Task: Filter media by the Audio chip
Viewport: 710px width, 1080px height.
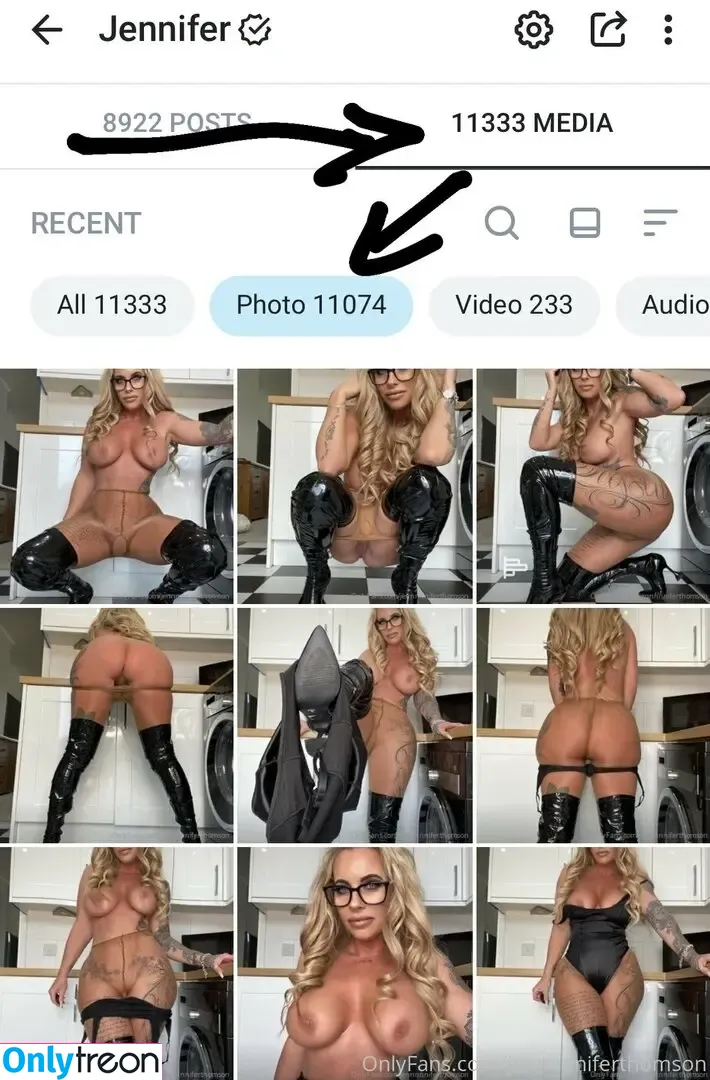Action: pyautogui.click(x=672, y=305)
